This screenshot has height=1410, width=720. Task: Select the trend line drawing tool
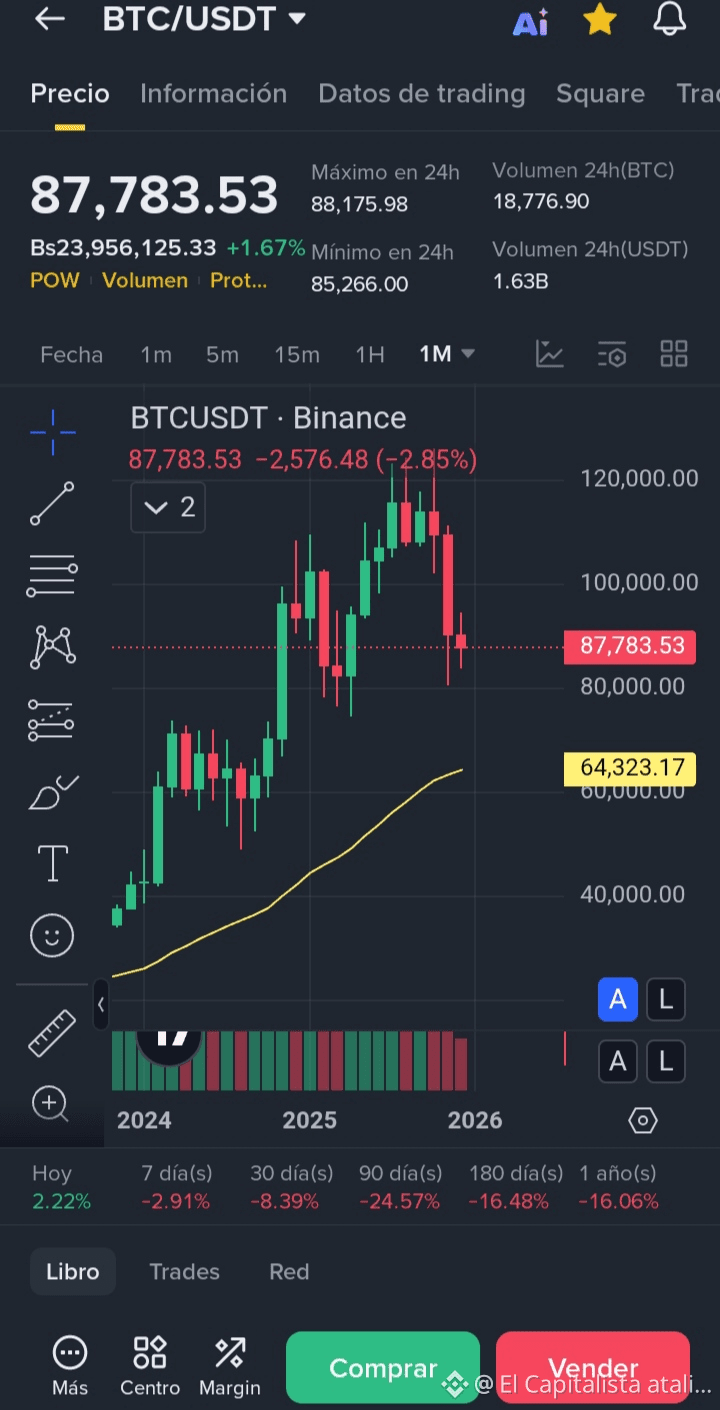[52, 503]
